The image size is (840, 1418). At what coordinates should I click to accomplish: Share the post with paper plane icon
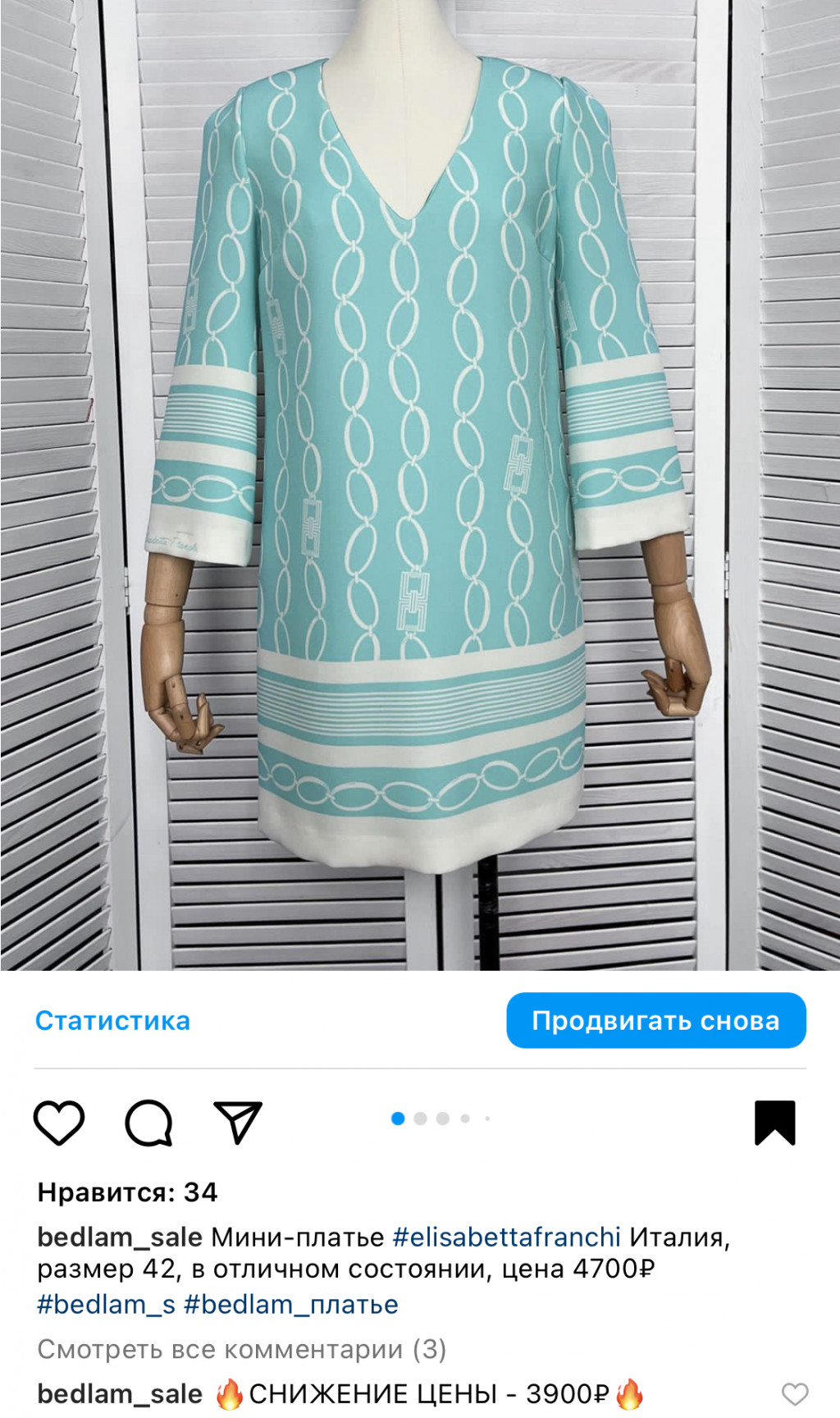point(237,1122)
